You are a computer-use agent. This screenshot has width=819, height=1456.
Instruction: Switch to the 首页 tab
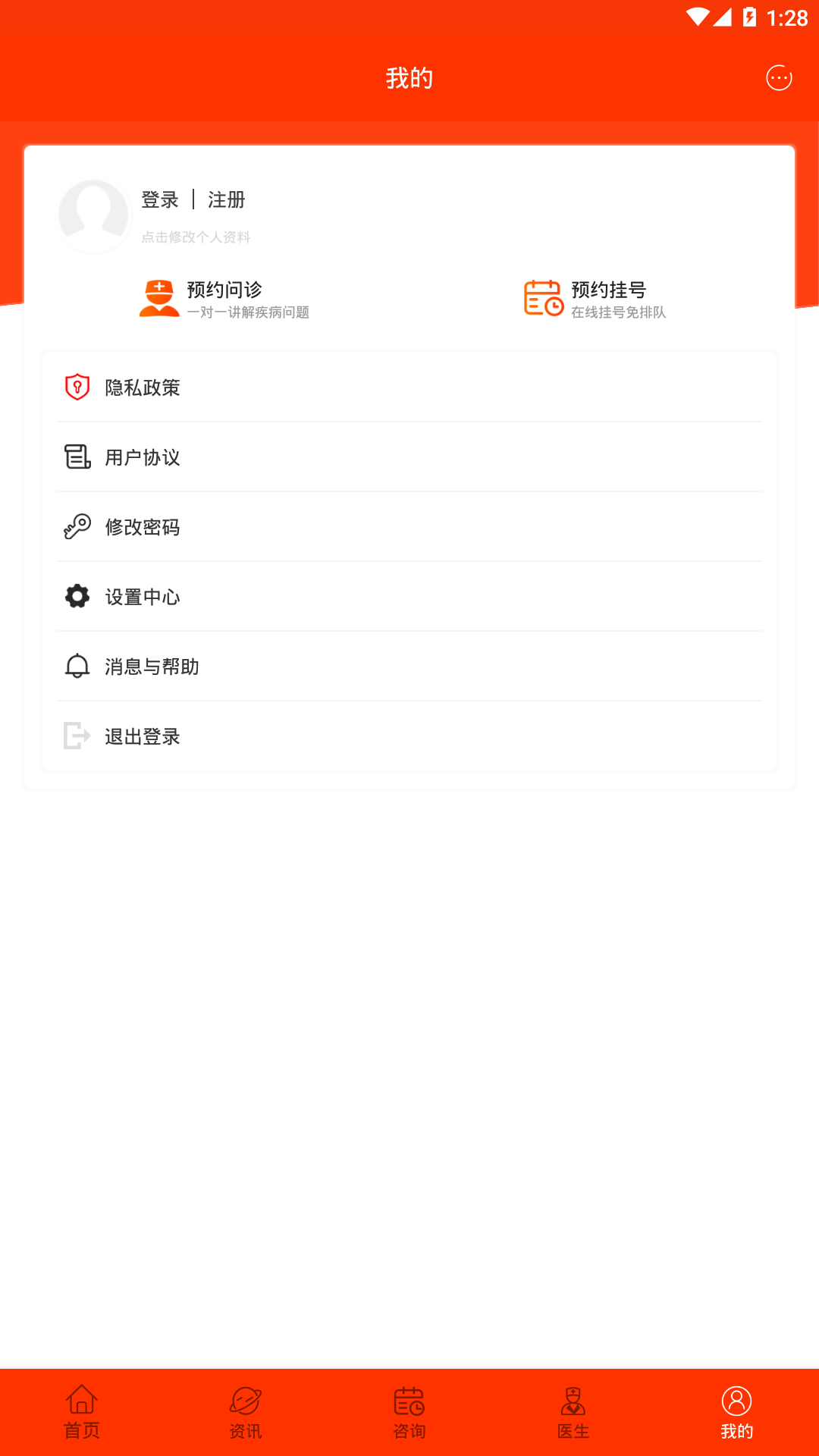click(x=81, y=1412)
